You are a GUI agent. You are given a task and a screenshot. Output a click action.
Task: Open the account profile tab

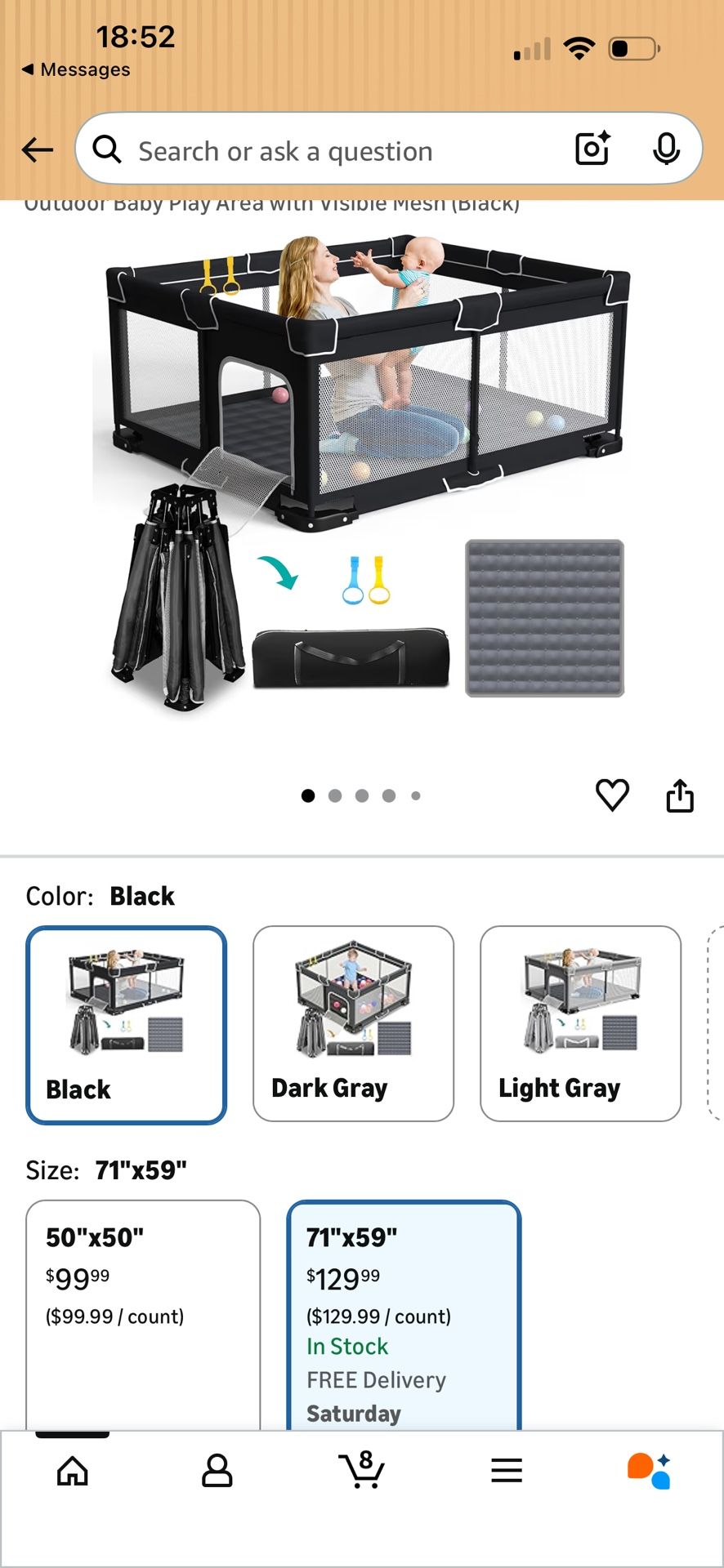point(217,1471)
